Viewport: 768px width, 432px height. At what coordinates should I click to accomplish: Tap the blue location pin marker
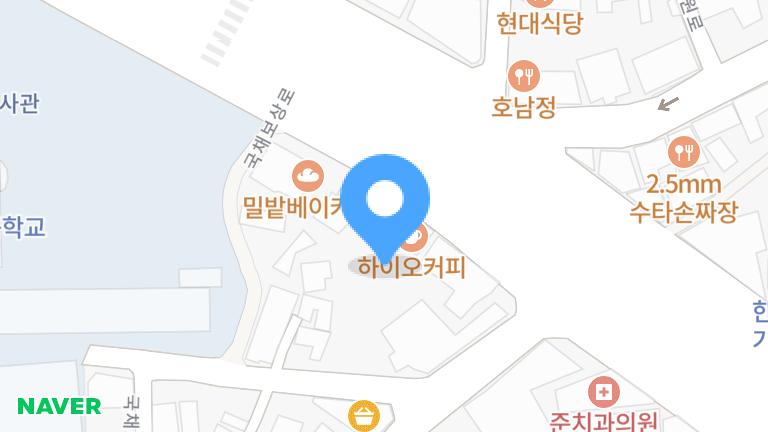tap(385, 202)
